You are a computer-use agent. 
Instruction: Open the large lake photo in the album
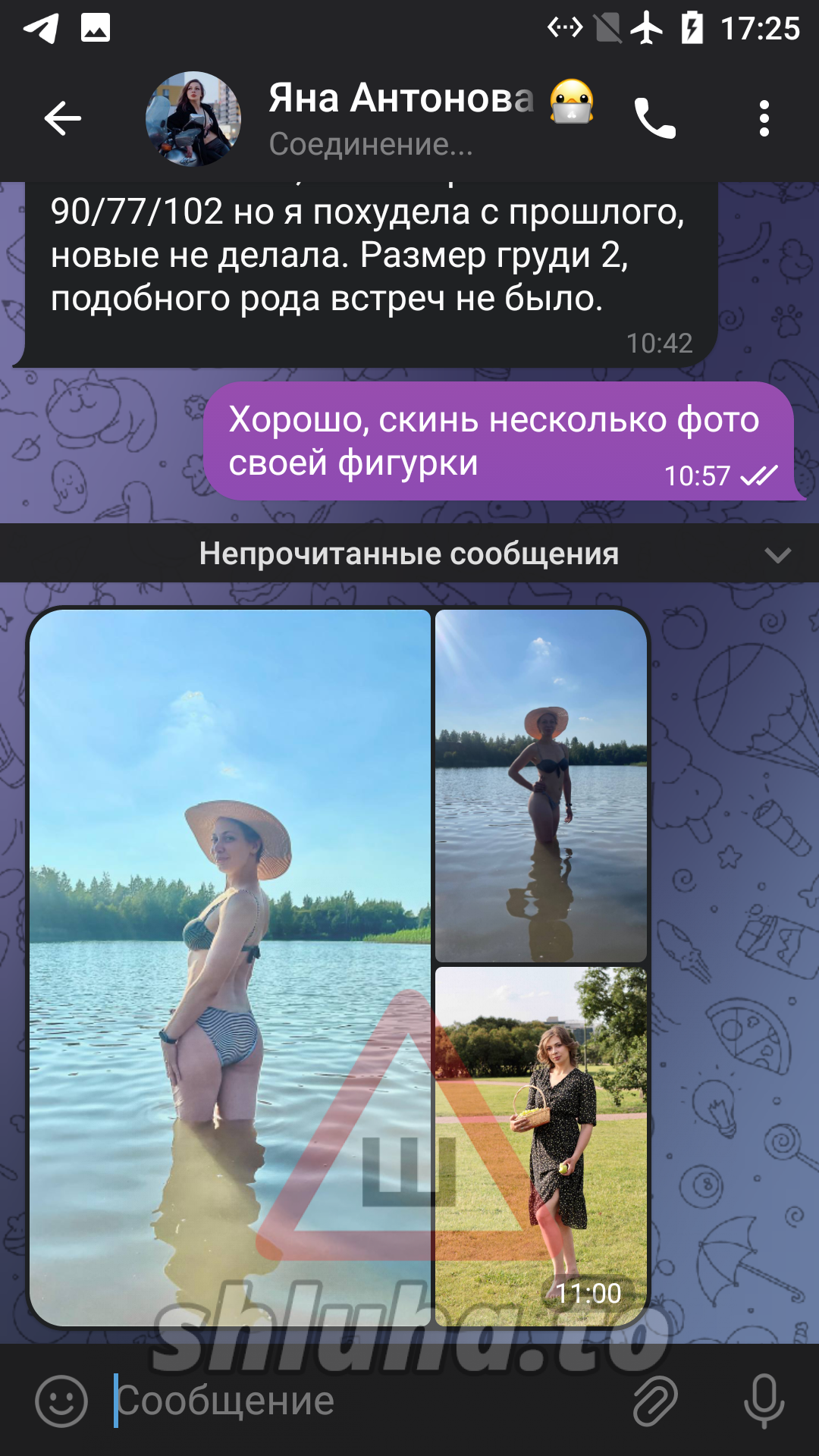tap(230, 968)
